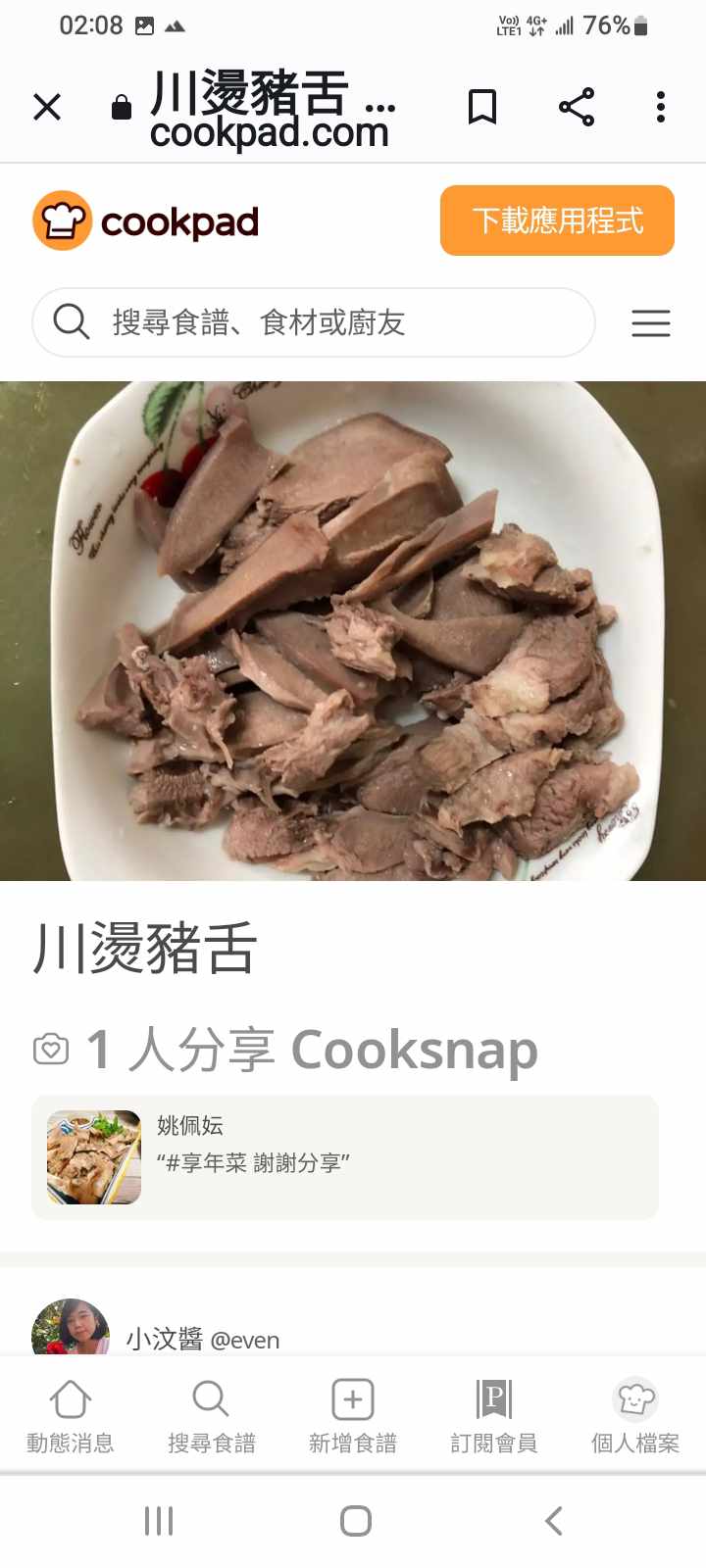
Task: Switch to the 動態消息 tab
Action: coord(71,1415)
